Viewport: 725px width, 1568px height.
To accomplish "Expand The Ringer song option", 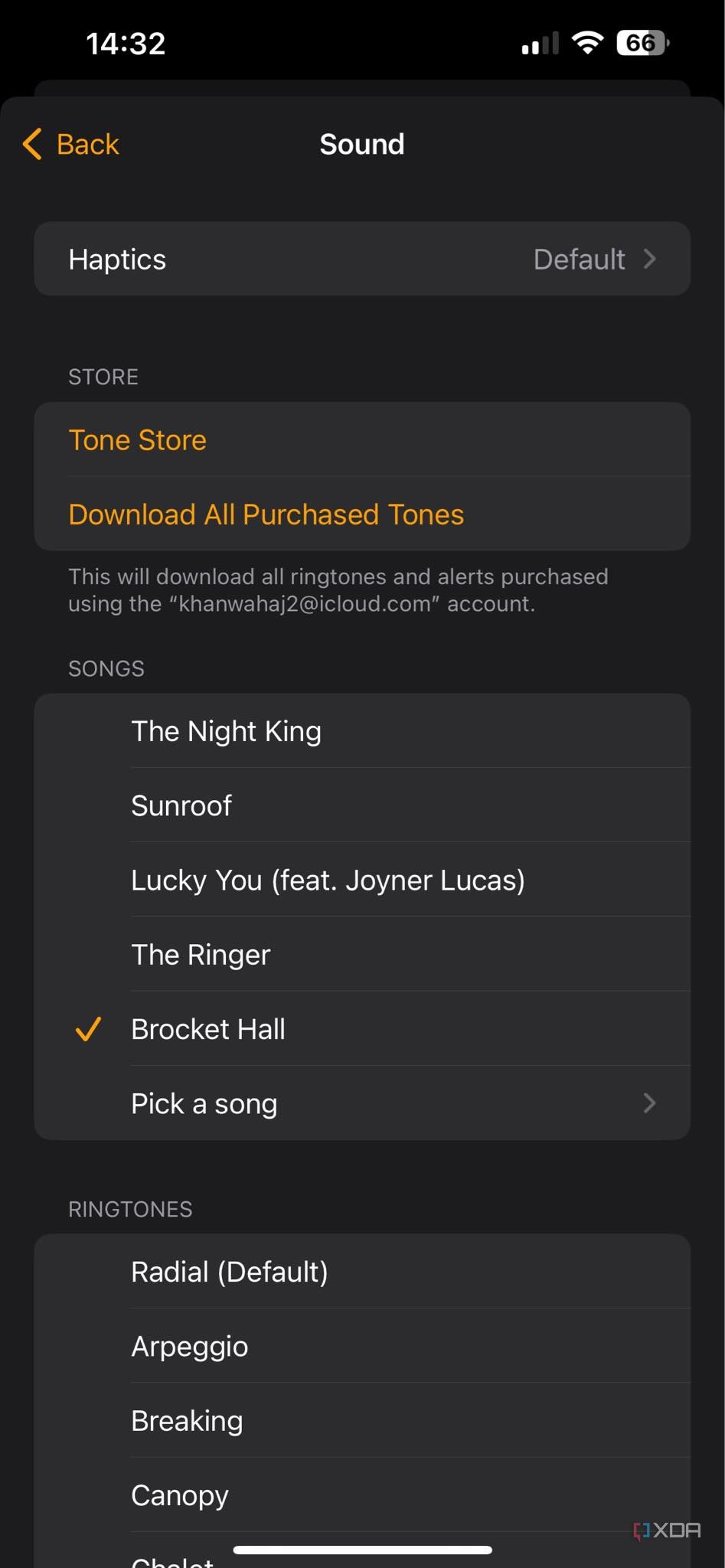I will point(201,954).
